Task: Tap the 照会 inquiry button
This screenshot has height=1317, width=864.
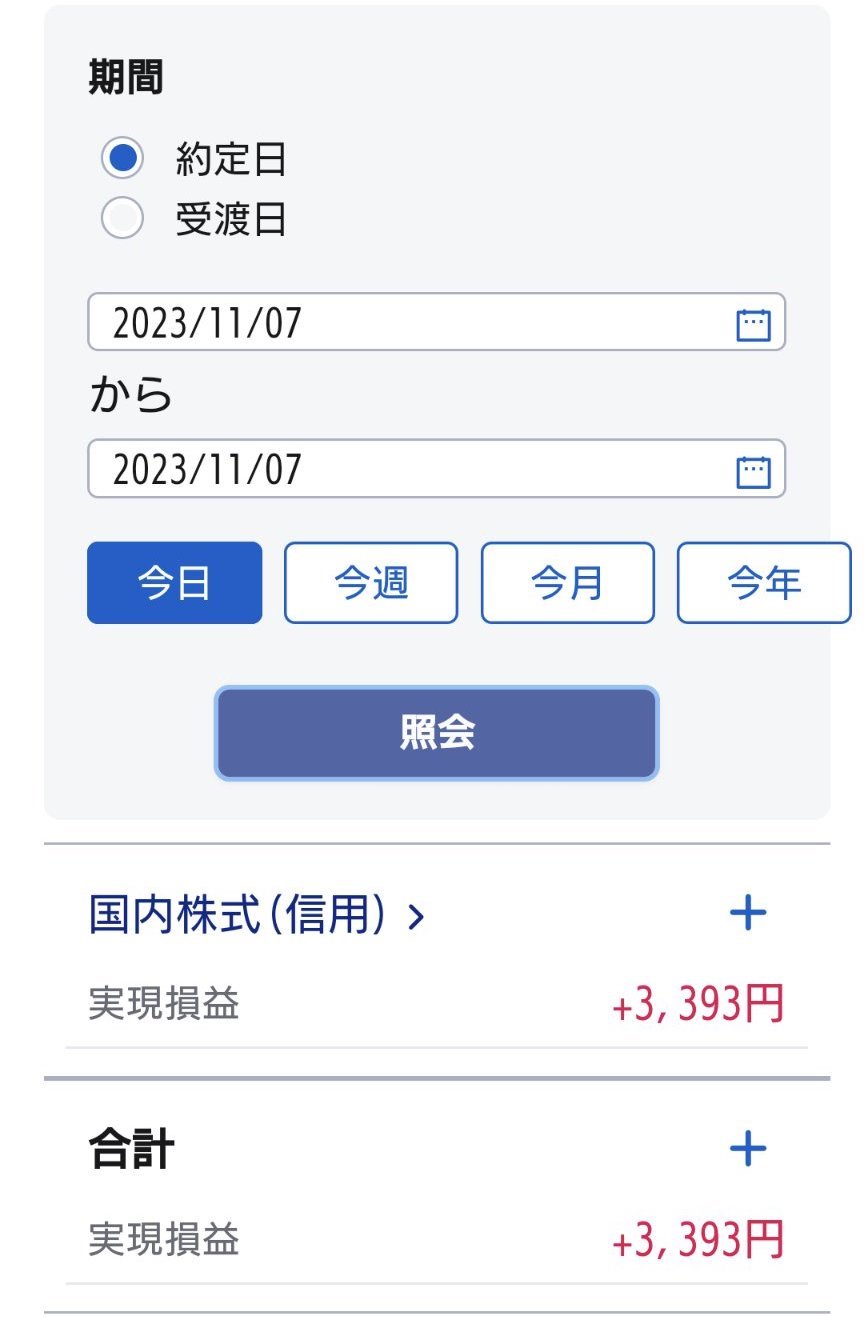Action: coord(437,733)
